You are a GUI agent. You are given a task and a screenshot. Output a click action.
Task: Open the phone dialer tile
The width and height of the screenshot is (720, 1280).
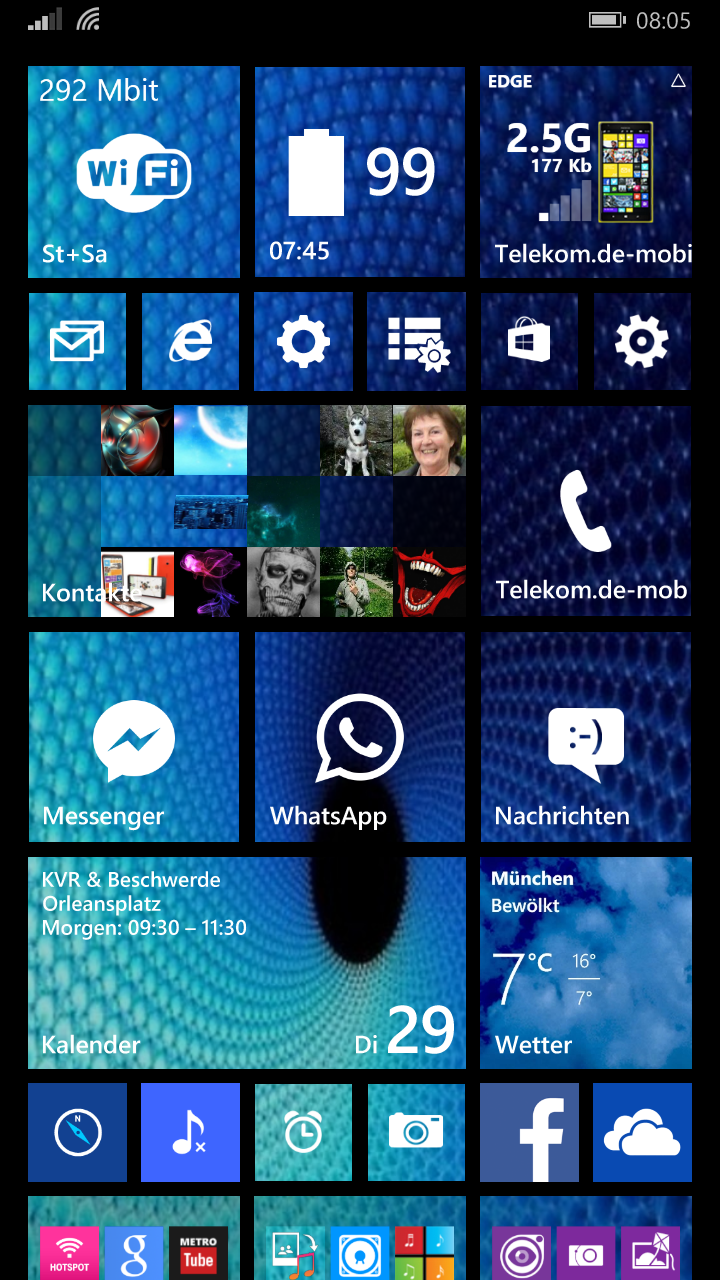click(586, 511)
